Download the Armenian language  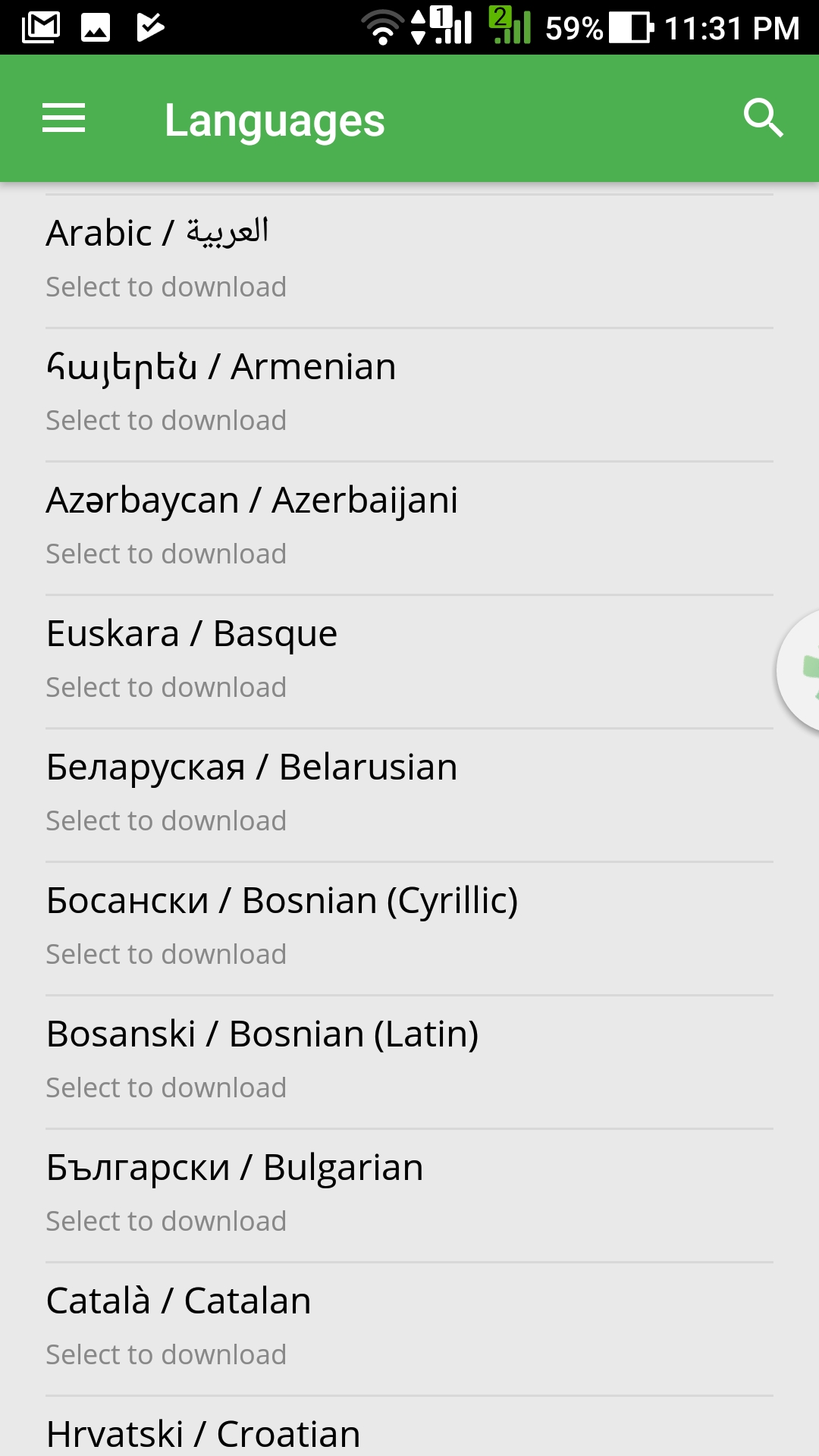point(409,394)
